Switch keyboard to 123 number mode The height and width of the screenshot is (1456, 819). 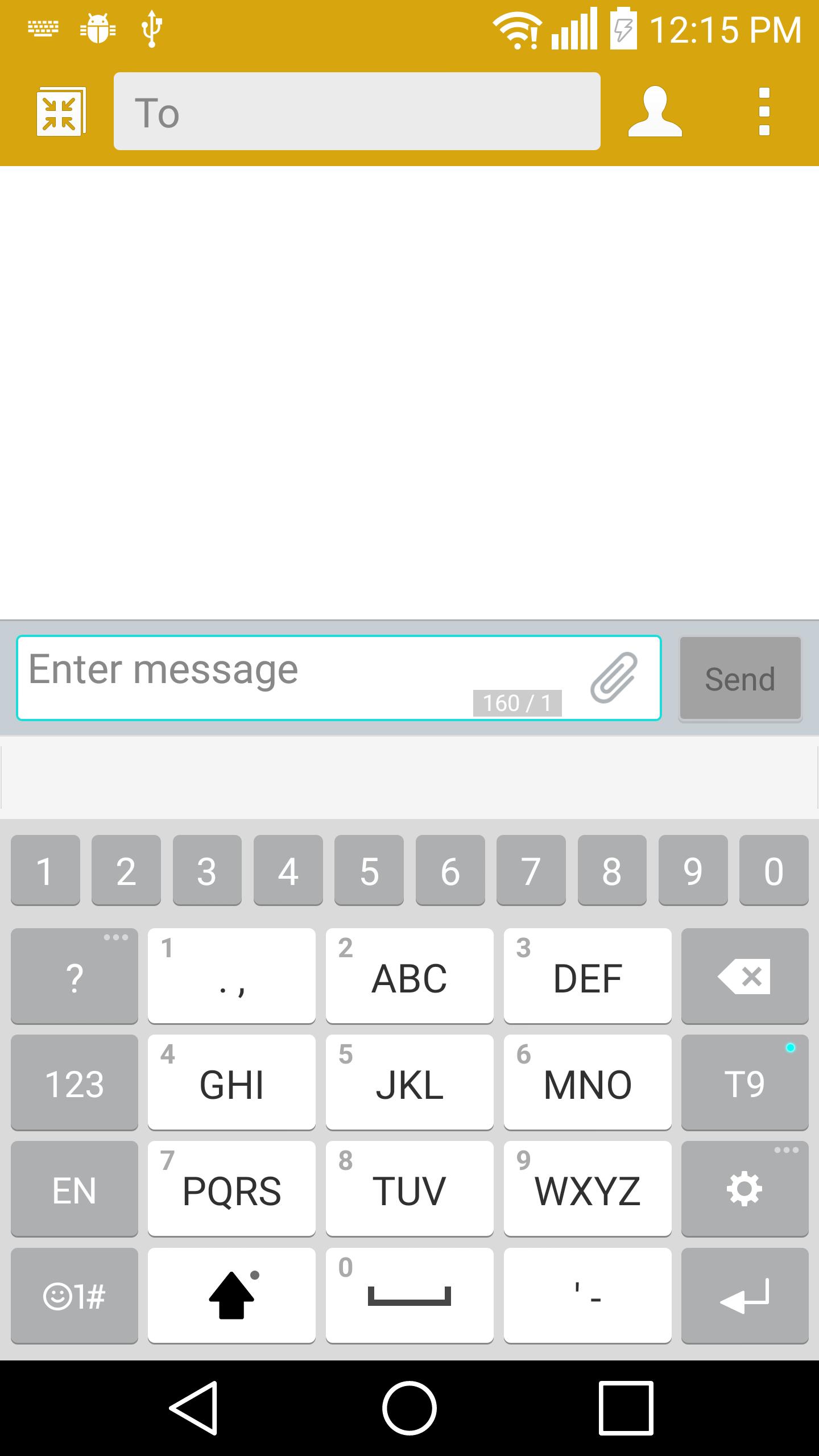[x=74, y=1082]
